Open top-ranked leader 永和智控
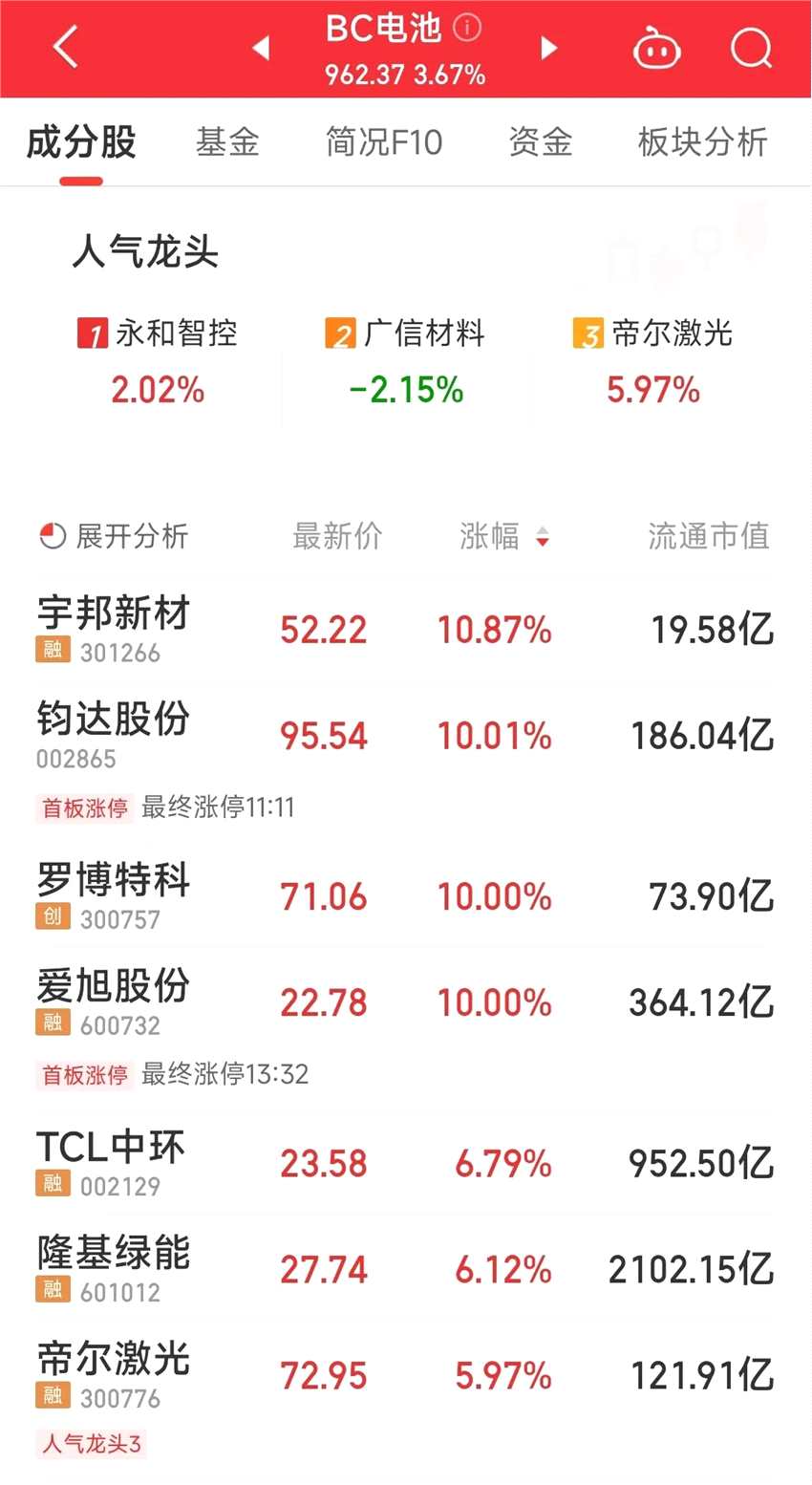This screenshot has width=812, height=1485. pos(158,360)
